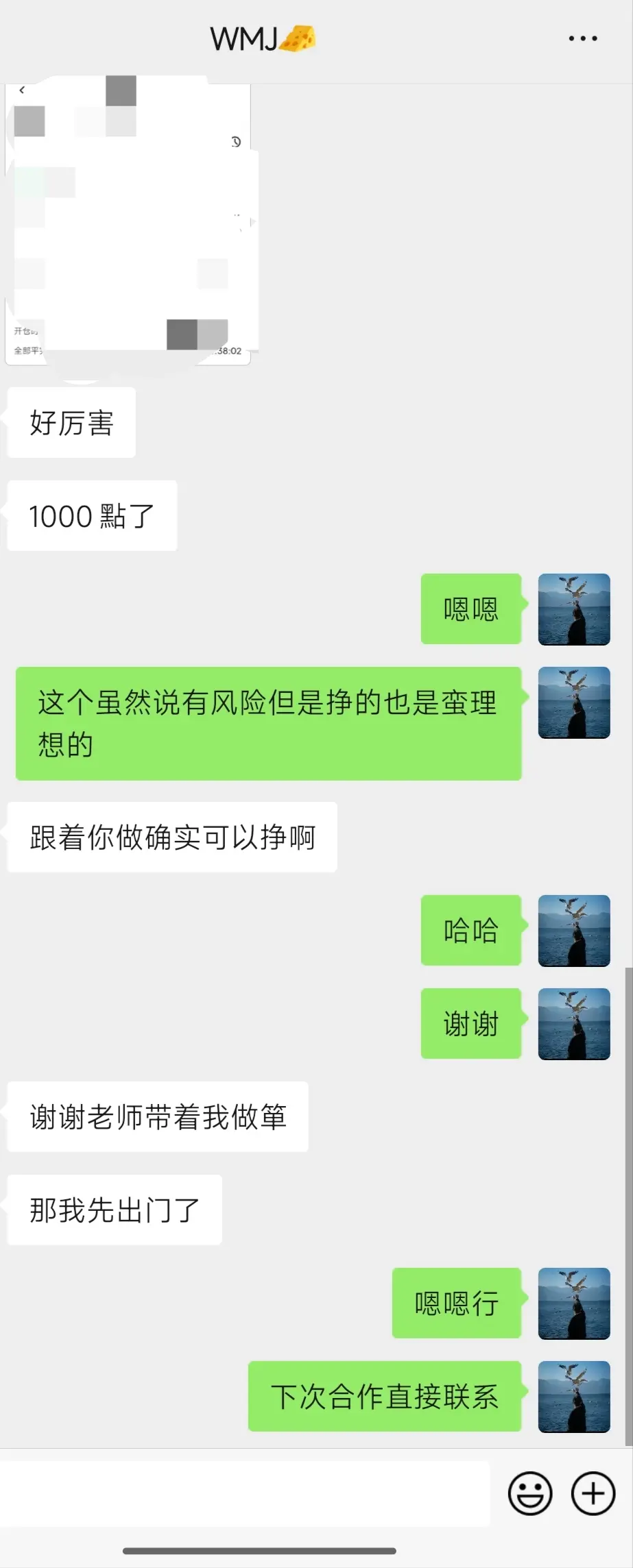Tap the 跟着你做确实可以挣啊 bubble
Image resolution: width=633 pixels, height=1568 pixels.
coord(171,837)
